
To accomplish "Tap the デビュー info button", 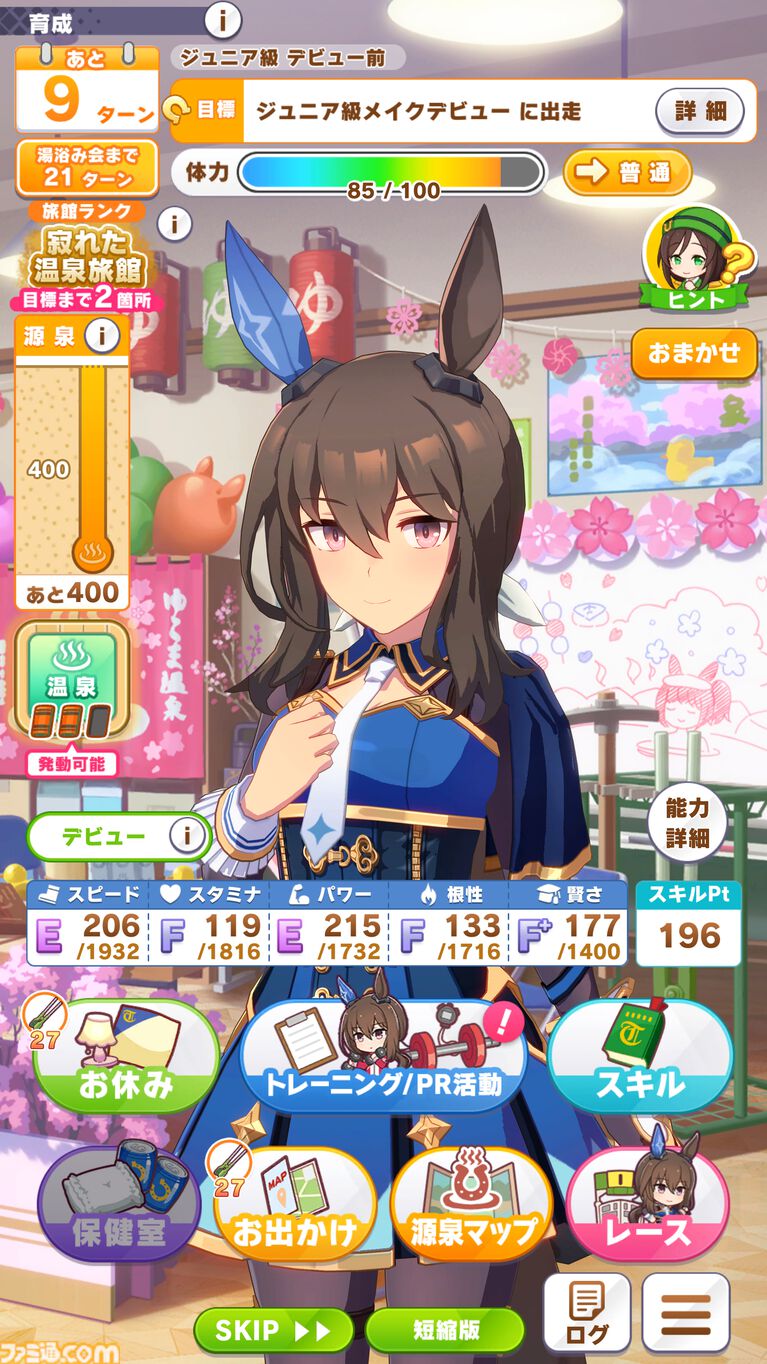I will coord(185,836).
